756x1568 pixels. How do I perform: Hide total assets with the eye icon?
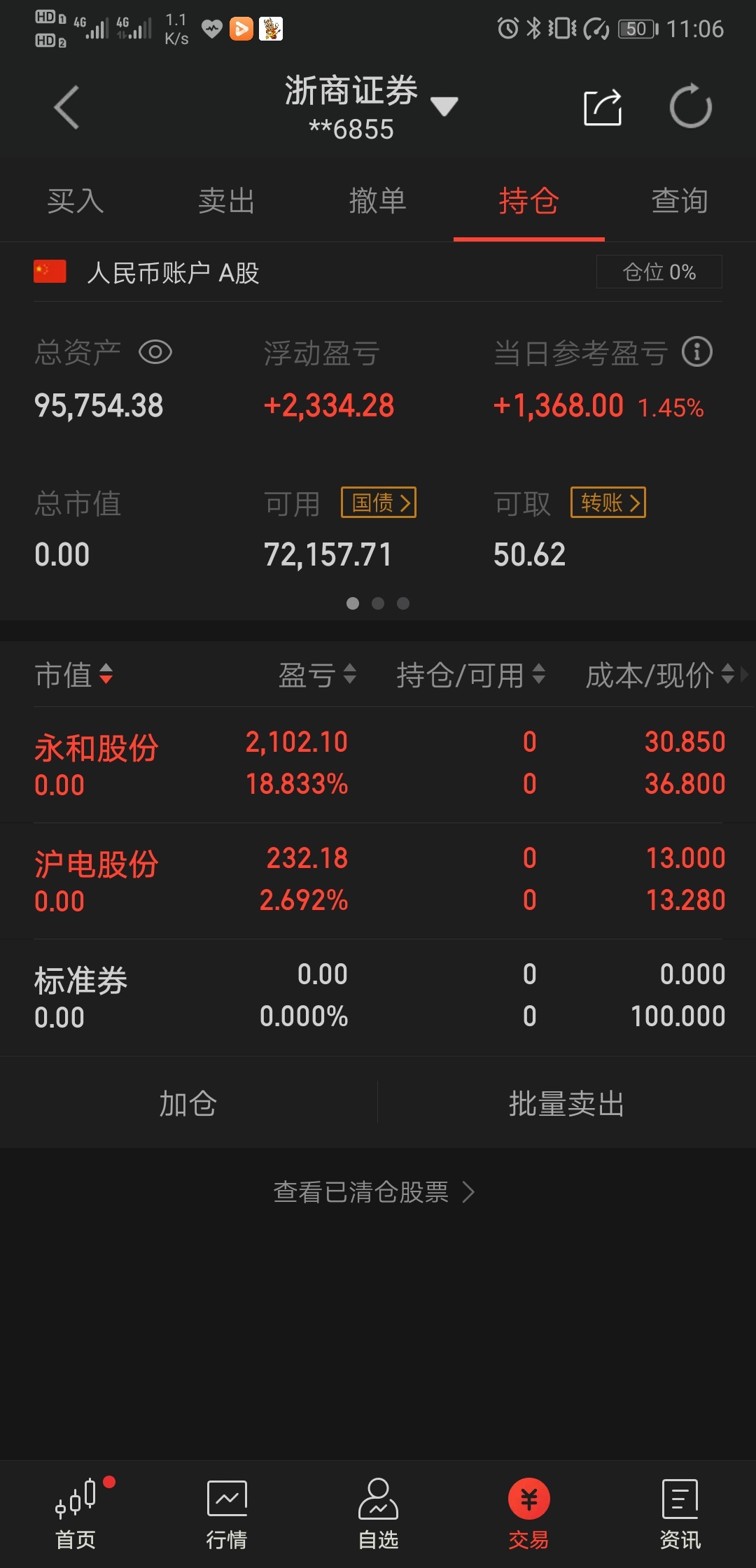pyautogui.click(x=155, y=352)
